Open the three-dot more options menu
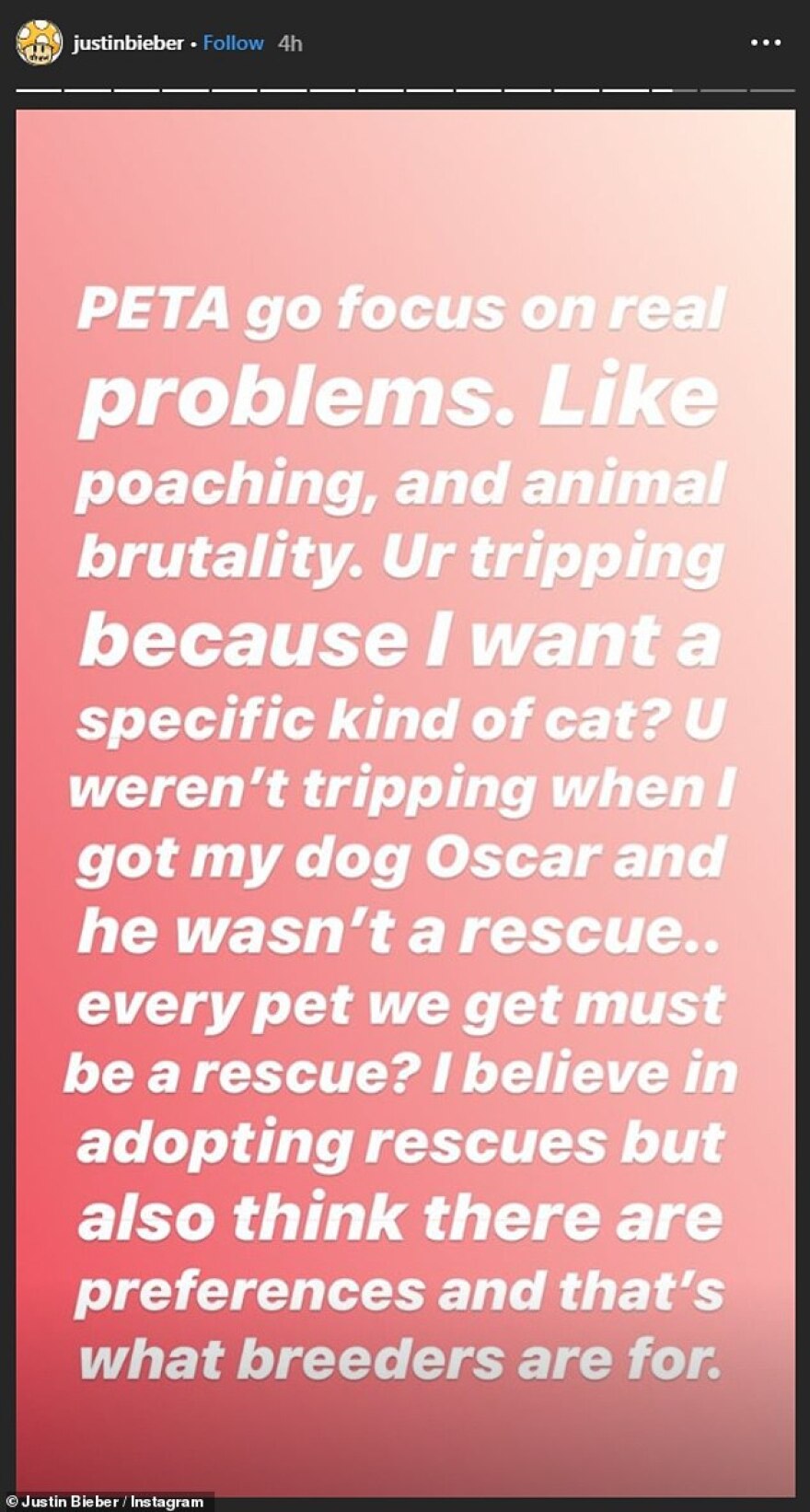The image size is (810, 1512). [766, 43]
